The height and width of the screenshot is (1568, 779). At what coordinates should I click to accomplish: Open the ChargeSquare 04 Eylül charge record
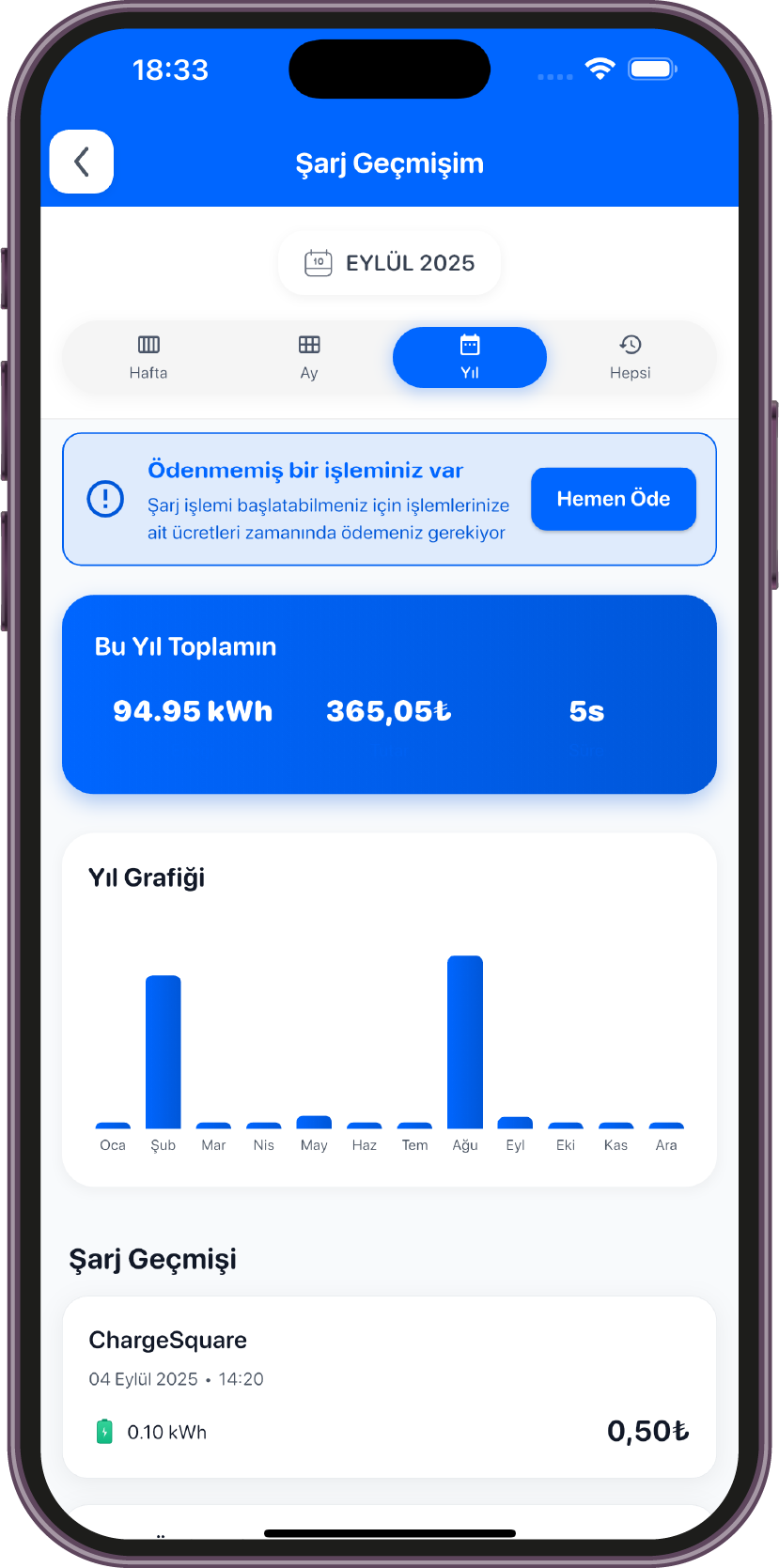tap(389, 1386)
